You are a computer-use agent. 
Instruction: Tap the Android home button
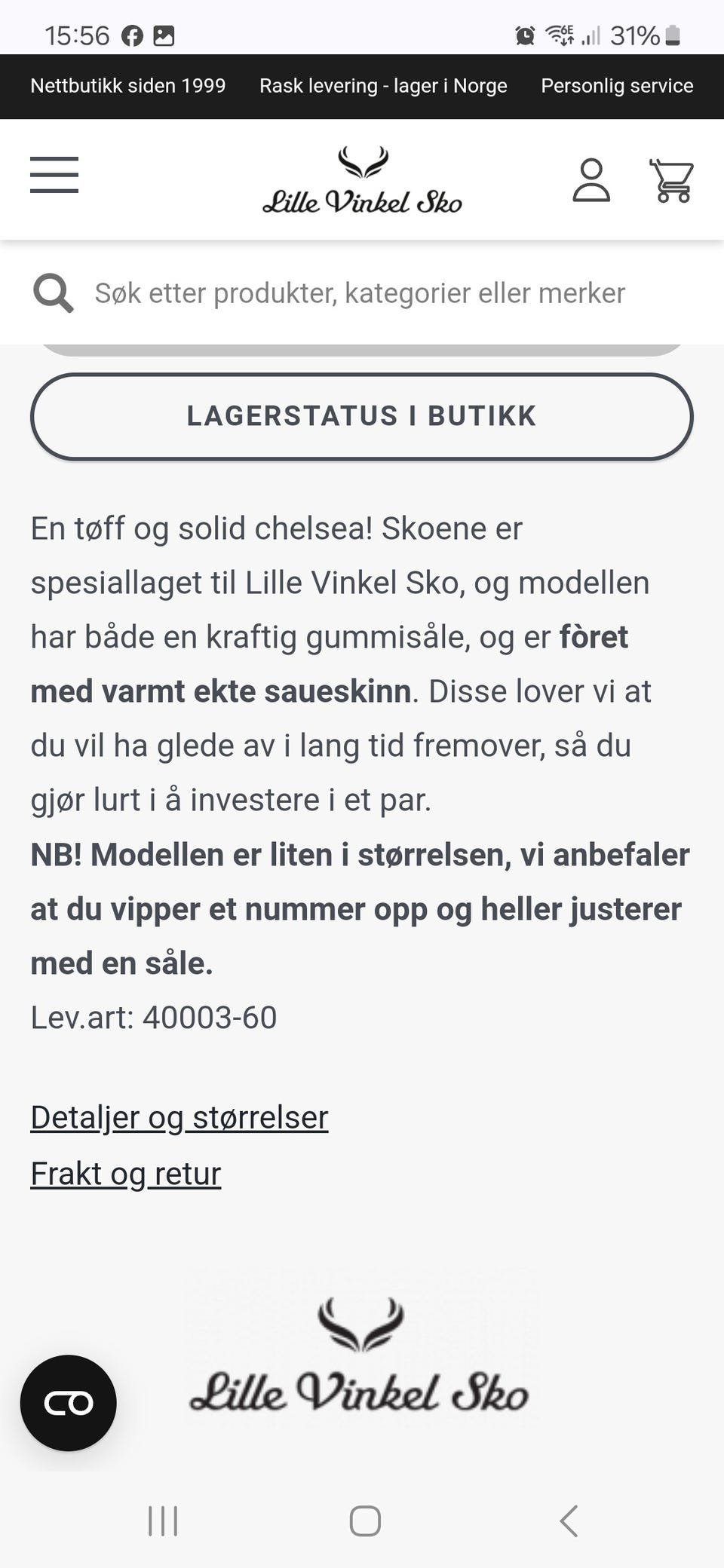364,1521
